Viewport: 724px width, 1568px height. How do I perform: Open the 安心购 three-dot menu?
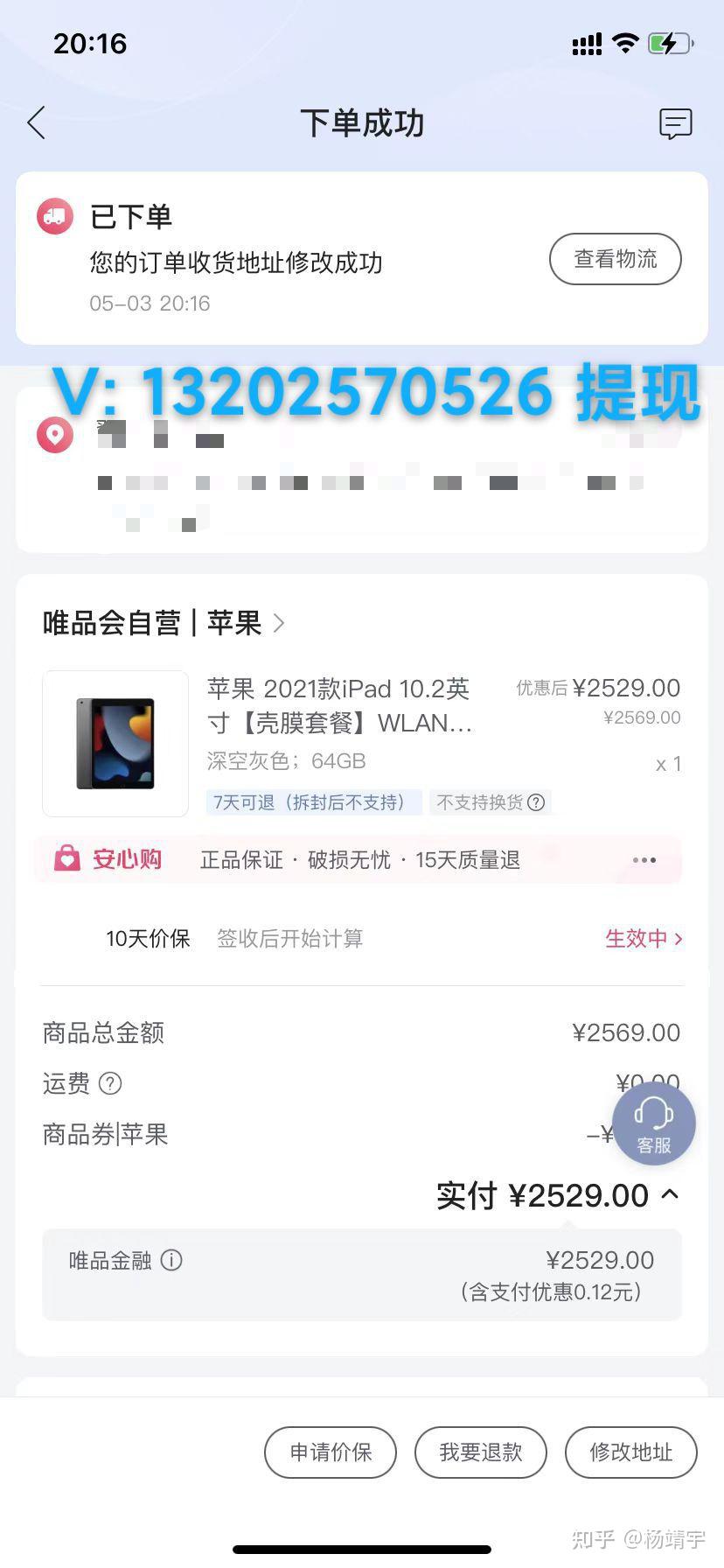pyautogui.click(x=644, y=860)
